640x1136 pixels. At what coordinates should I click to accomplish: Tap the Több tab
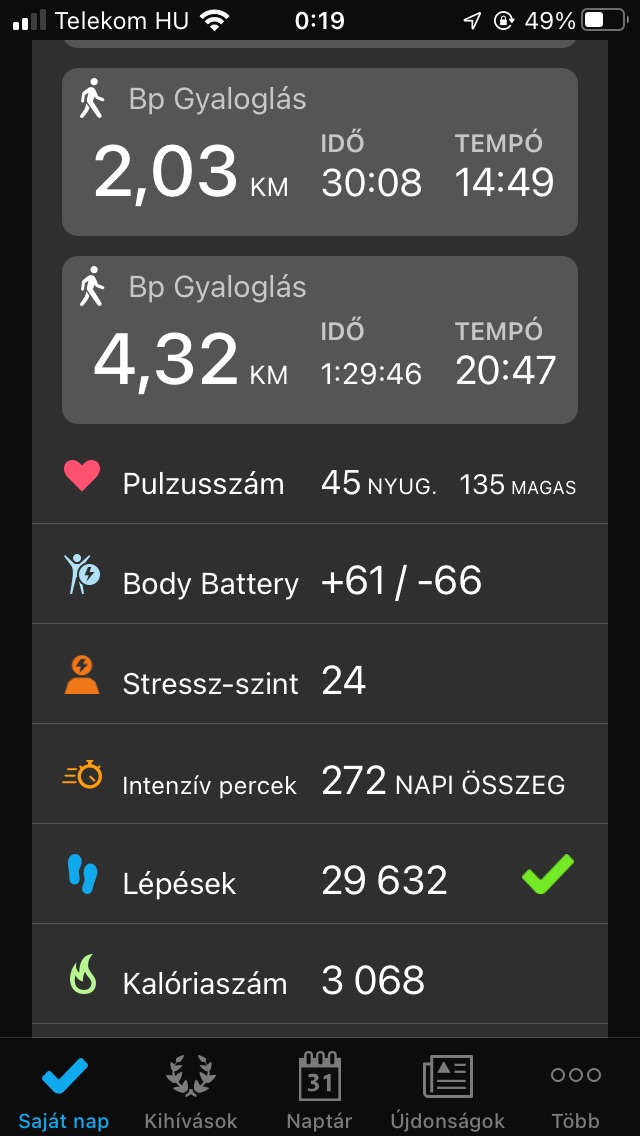576,1090
